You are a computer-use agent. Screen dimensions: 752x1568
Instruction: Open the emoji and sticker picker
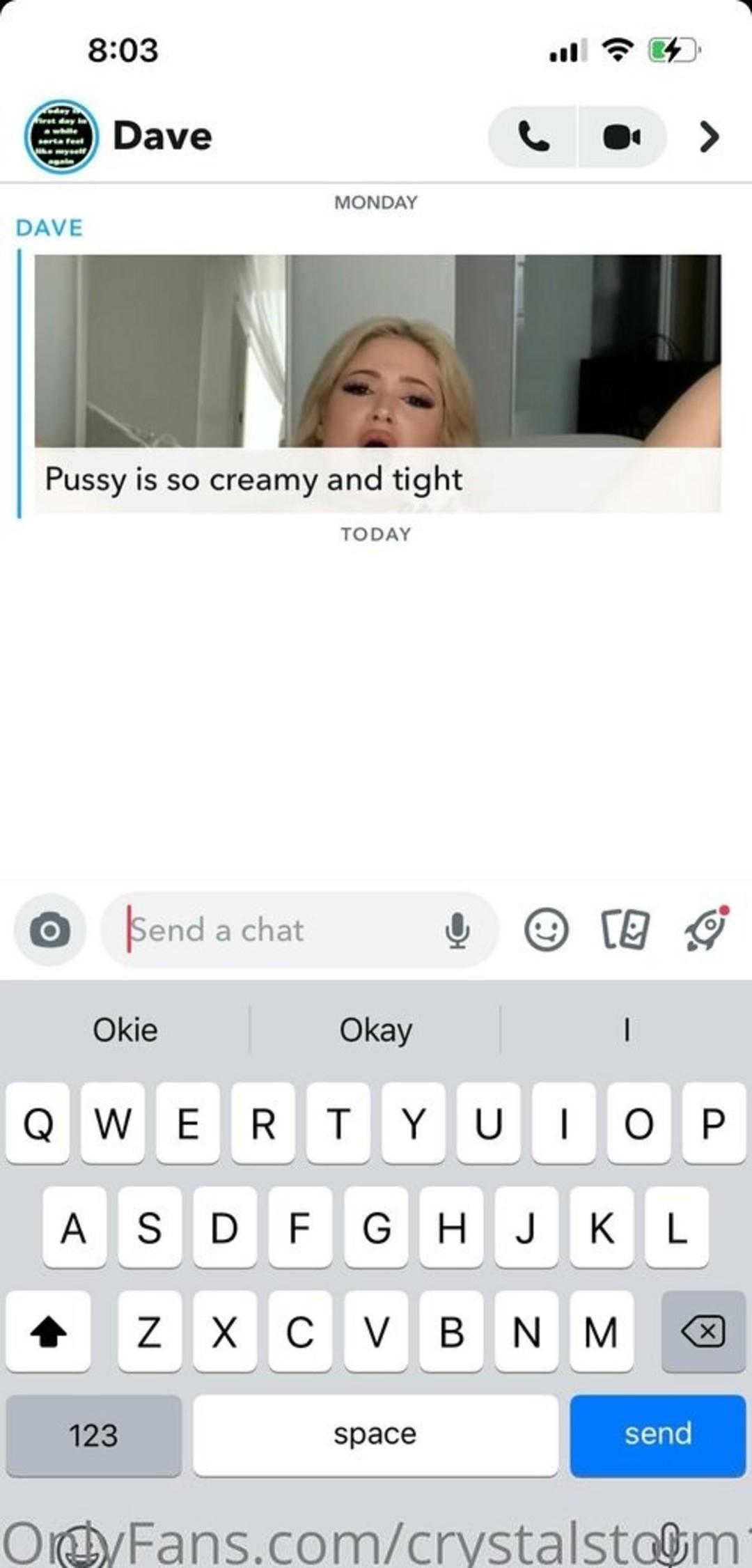click(546, 930)
